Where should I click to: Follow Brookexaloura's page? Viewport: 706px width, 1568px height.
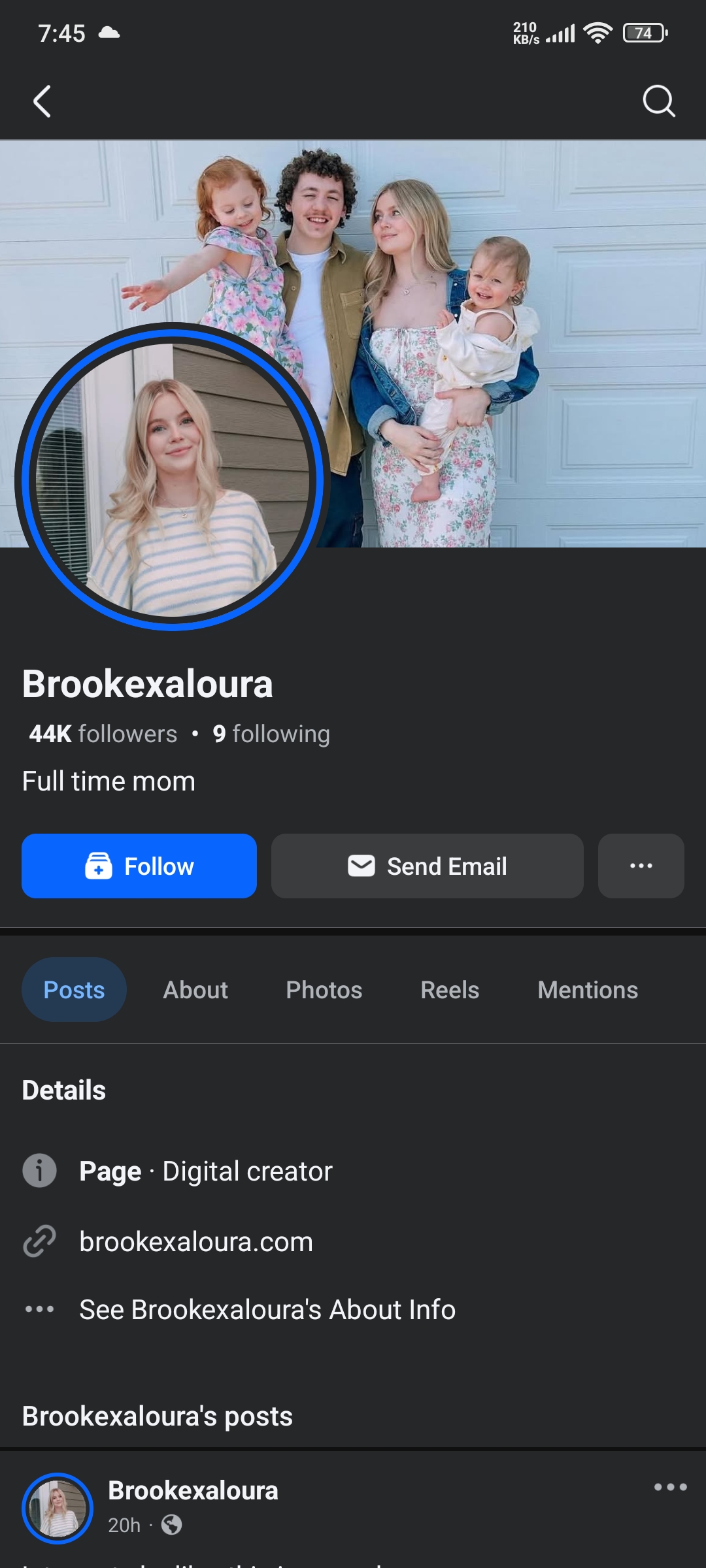coord(139,866)
